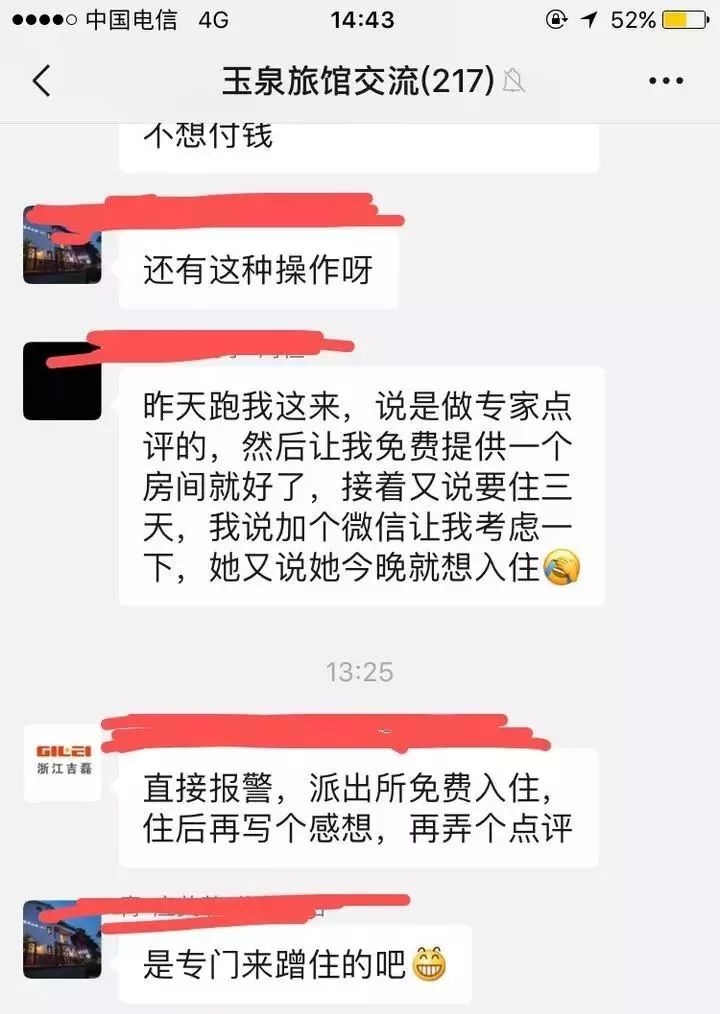Tap the back arrow to exit chat
This screenshot has width=720, height=1014.
[x=40, y=82]
